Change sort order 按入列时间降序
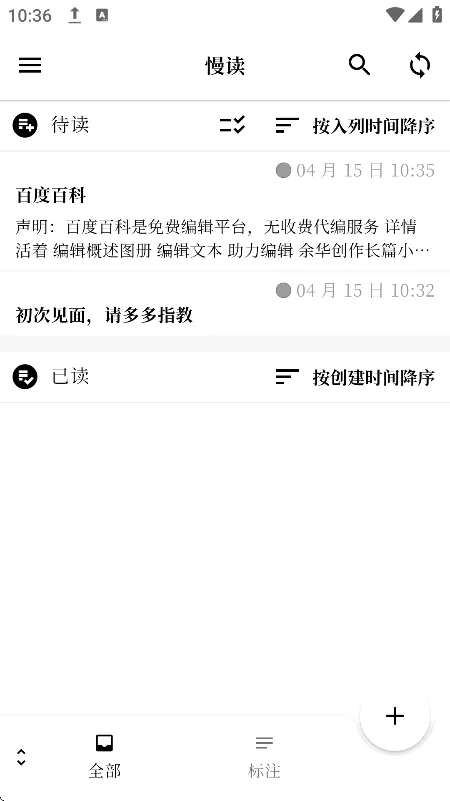 click(x=355, y=126)
